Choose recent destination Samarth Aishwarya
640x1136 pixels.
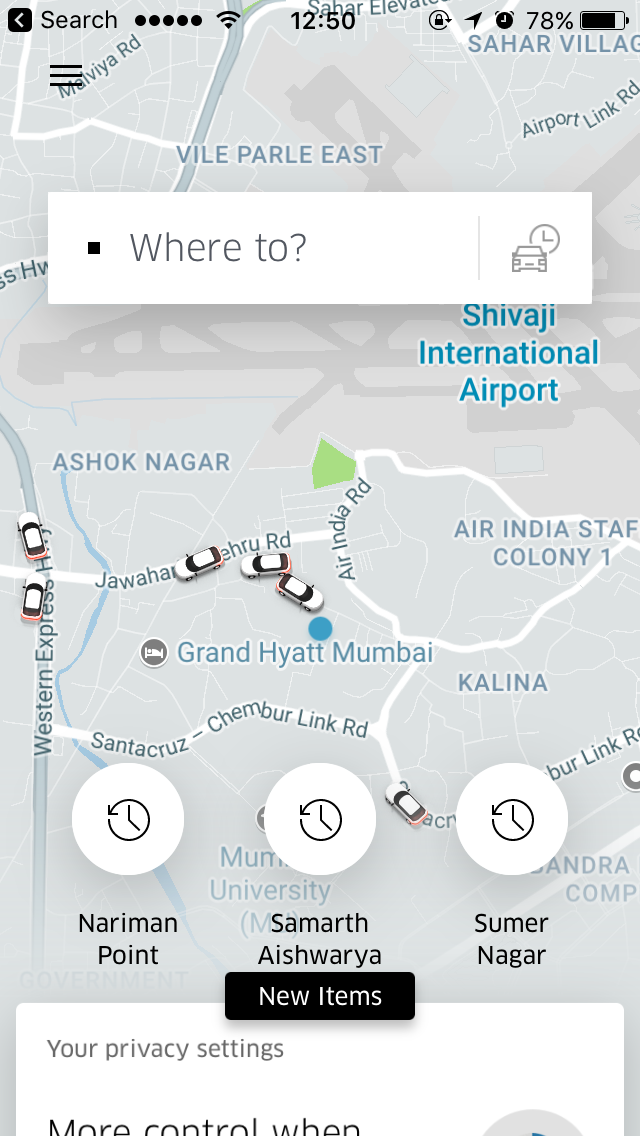click(x=320, y=820)
